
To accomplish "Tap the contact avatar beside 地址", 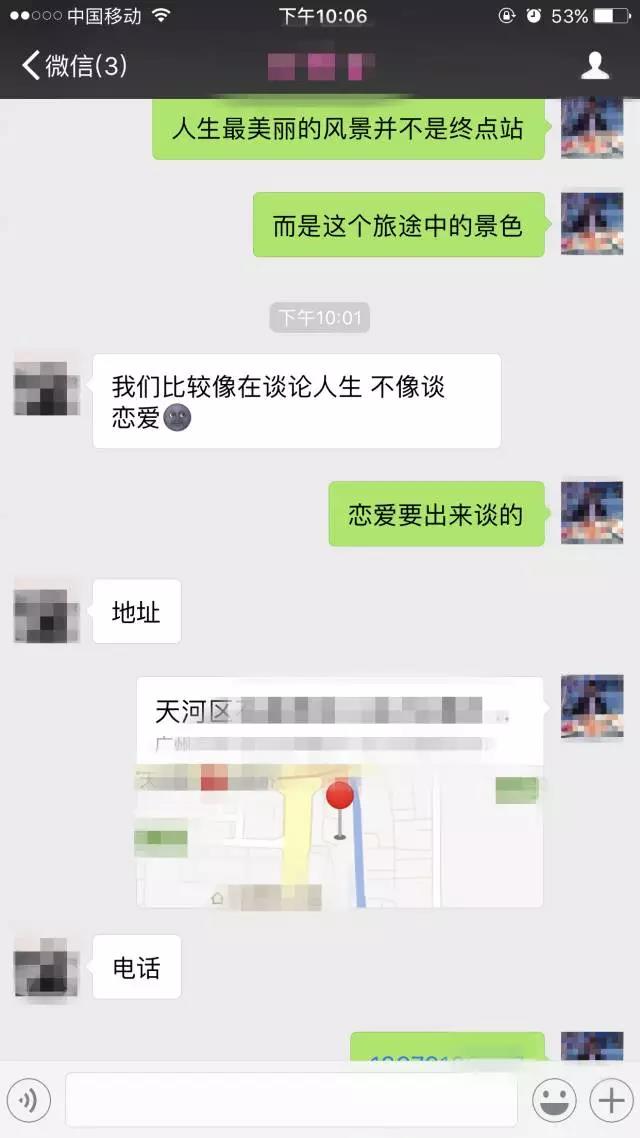I will point(46,611).
